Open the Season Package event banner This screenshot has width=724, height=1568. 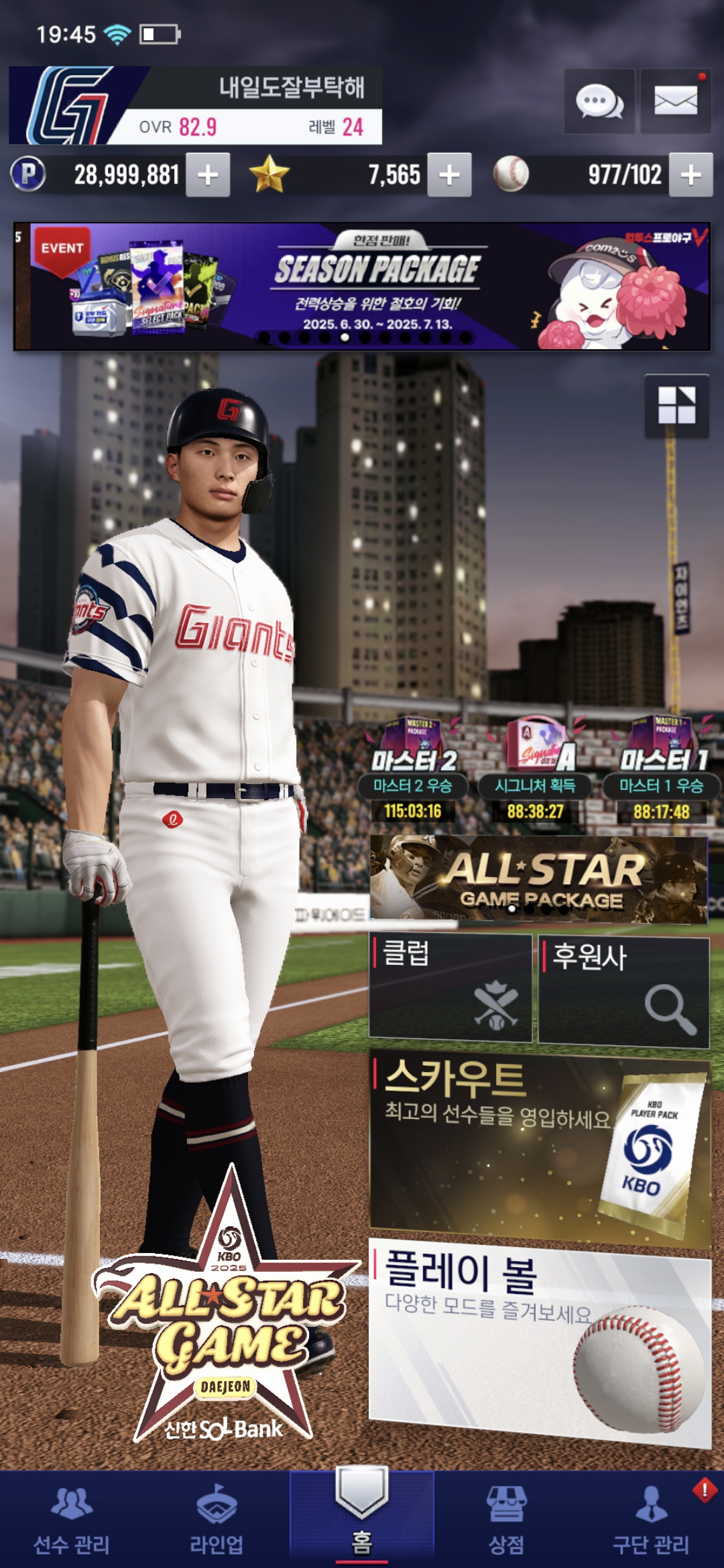[x=362, y=286]
